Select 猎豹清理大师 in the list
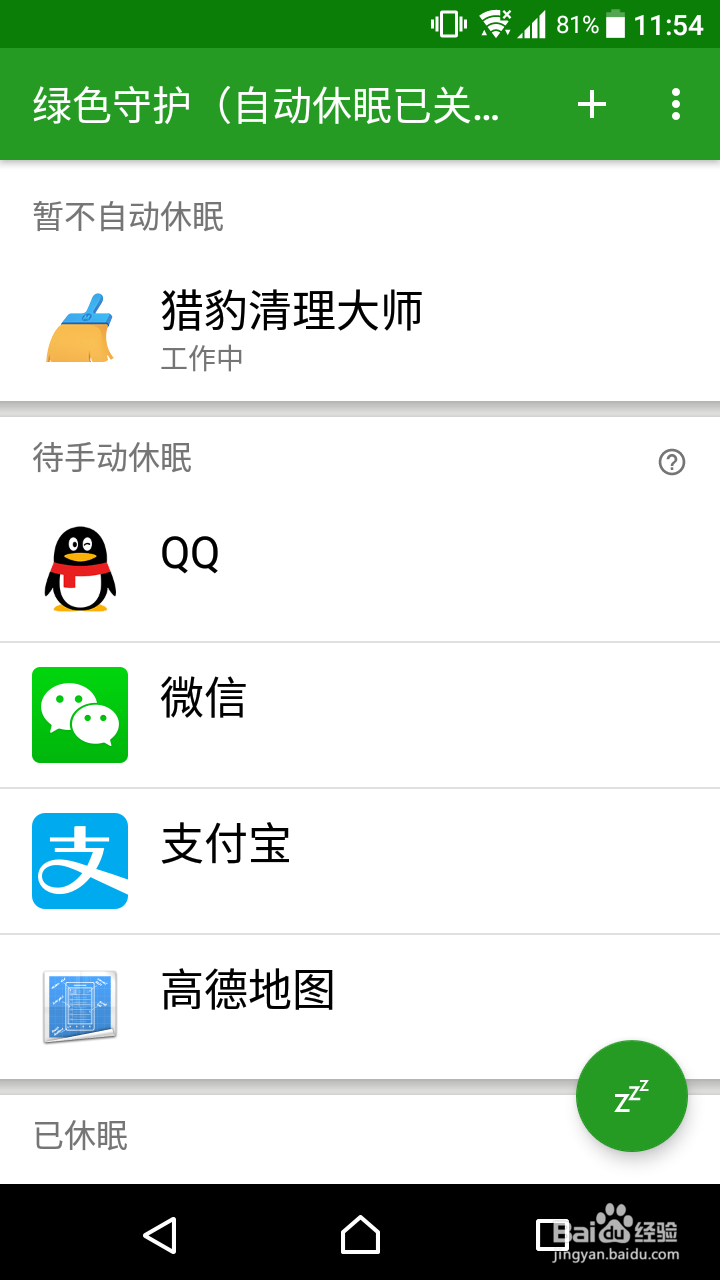 360,328
